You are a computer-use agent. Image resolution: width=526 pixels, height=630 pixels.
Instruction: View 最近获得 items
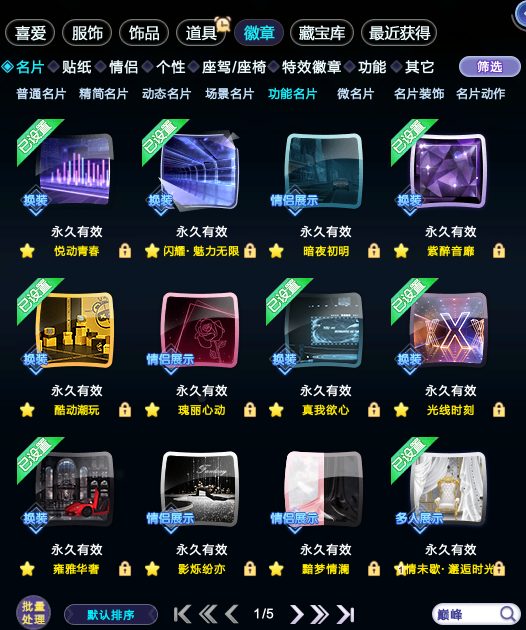point(399,33)
